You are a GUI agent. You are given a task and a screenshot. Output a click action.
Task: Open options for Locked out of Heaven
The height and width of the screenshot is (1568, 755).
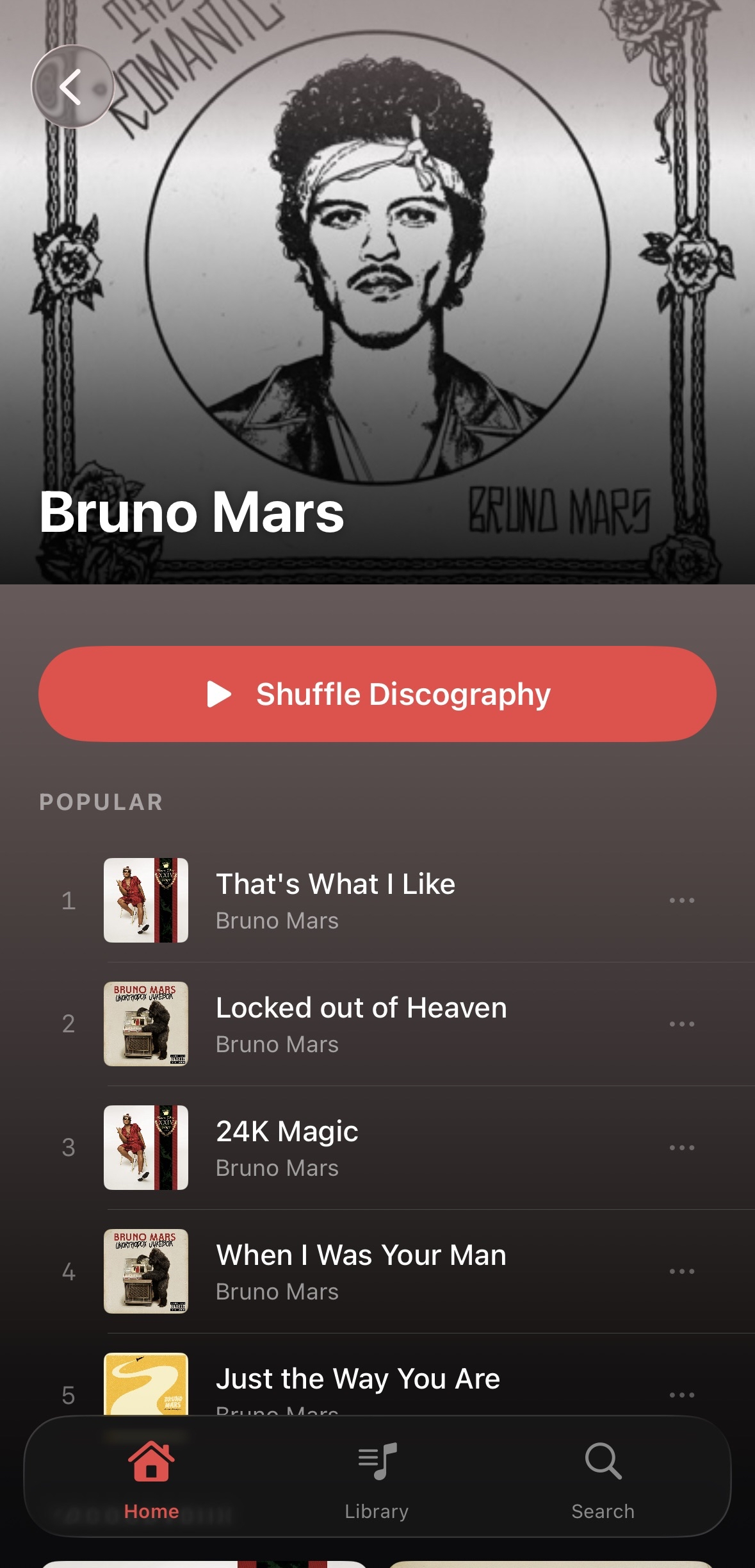681,1024
